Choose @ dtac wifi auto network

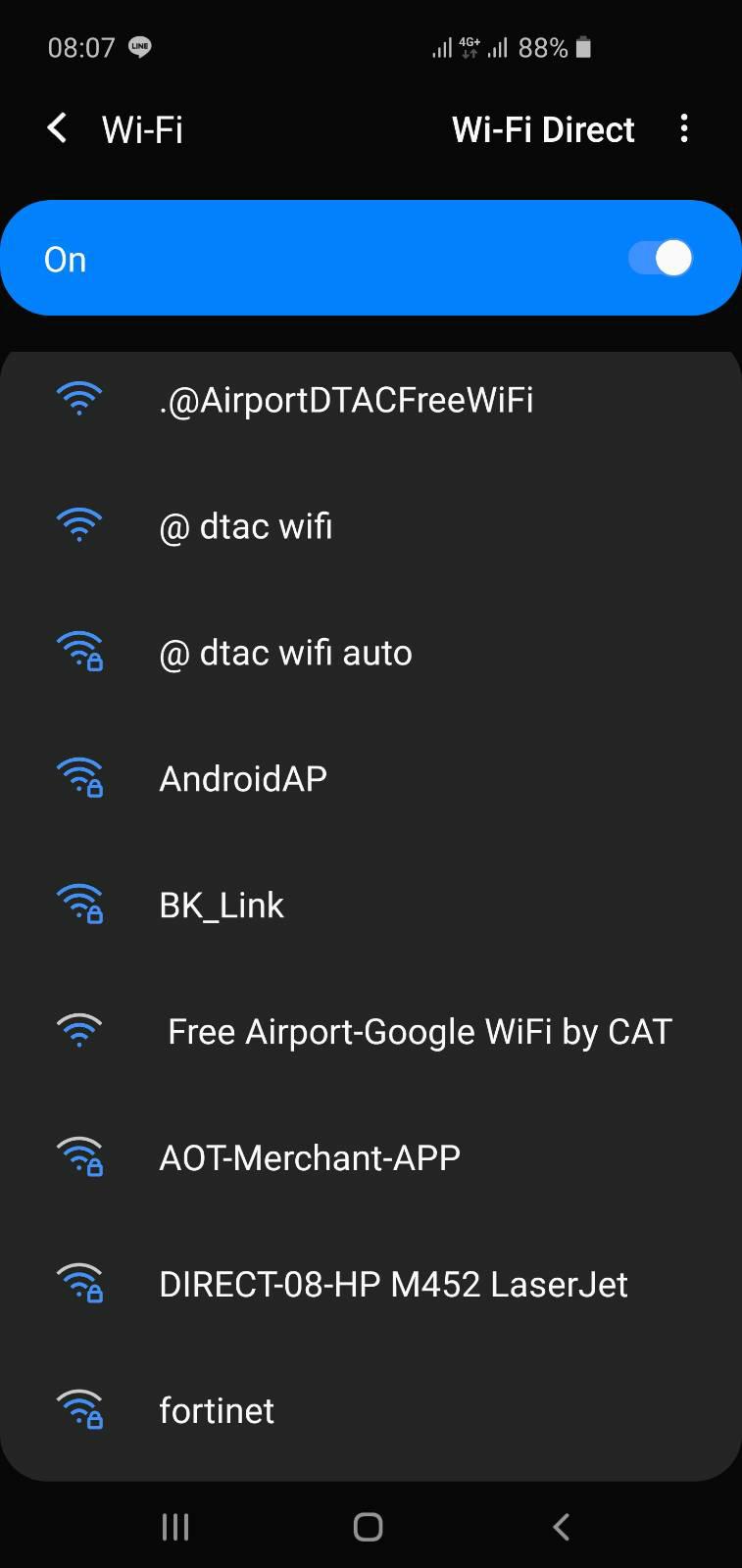(x=371, y=653)
